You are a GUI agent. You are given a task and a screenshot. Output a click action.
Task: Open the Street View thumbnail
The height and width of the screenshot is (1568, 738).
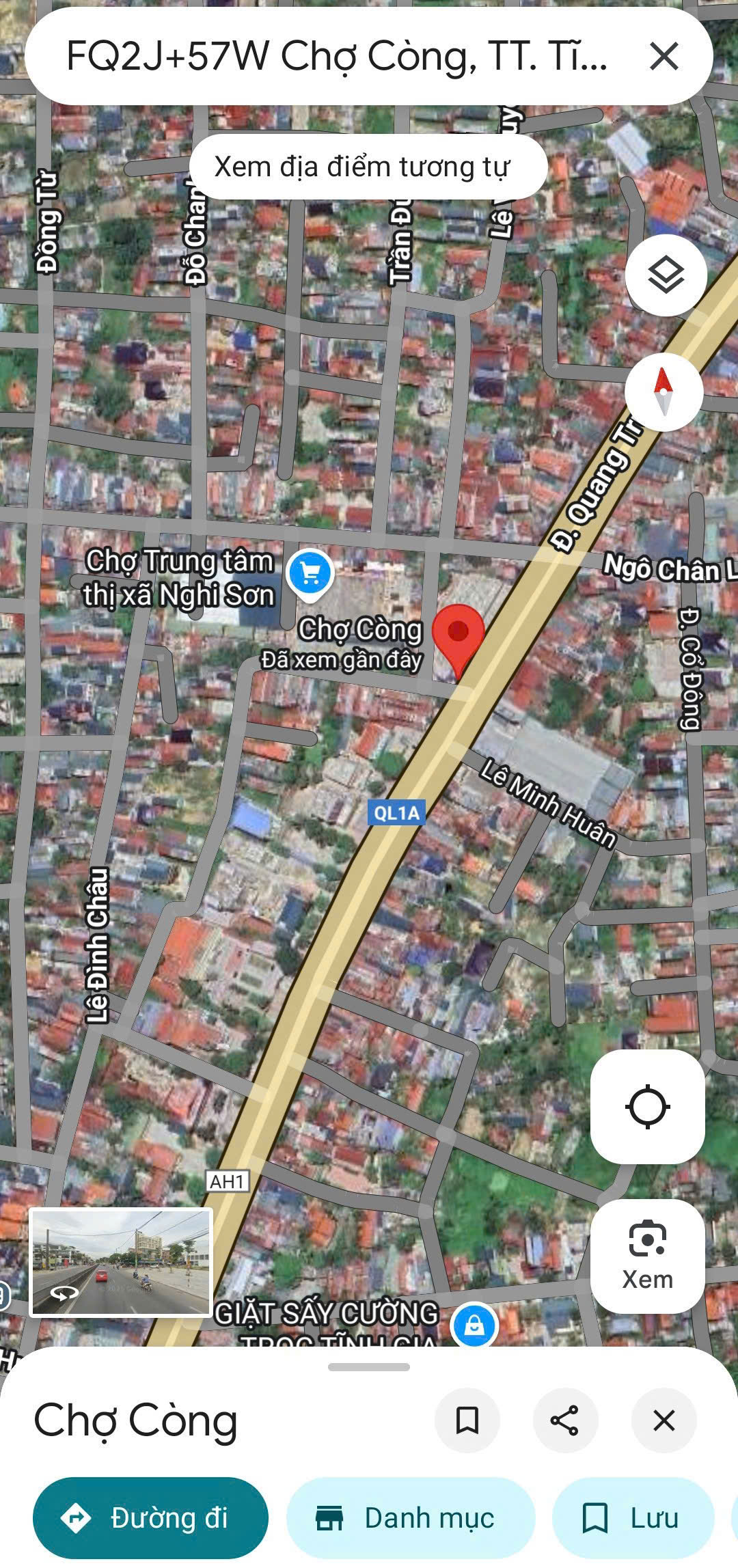coord(121,1262)
